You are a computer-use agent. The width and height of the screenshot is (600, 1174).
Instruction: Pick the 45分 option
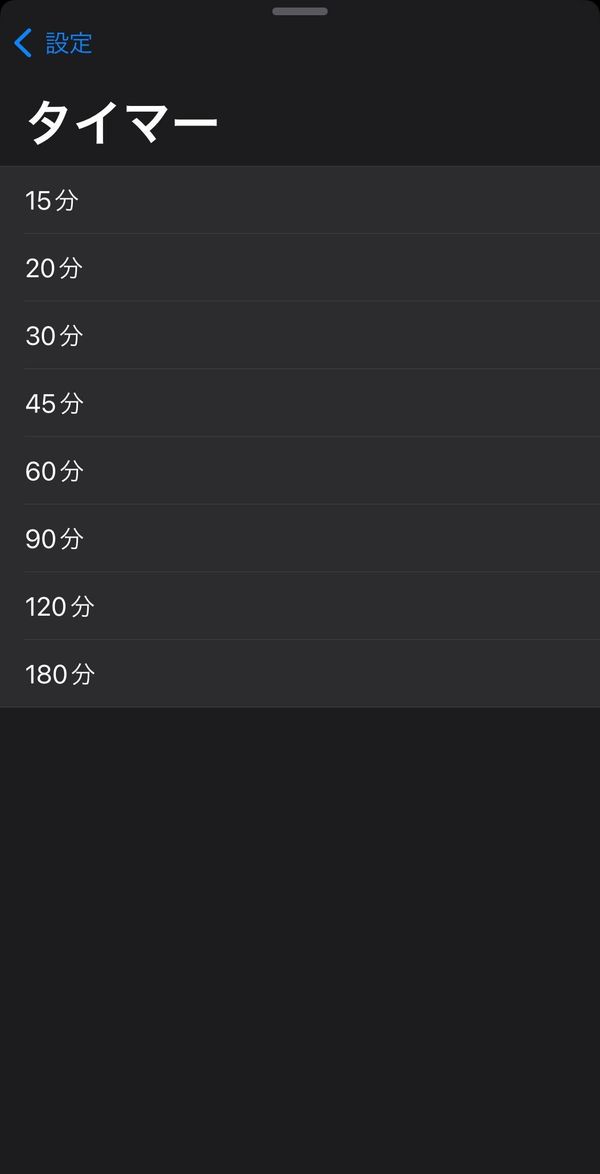(300, 403)
